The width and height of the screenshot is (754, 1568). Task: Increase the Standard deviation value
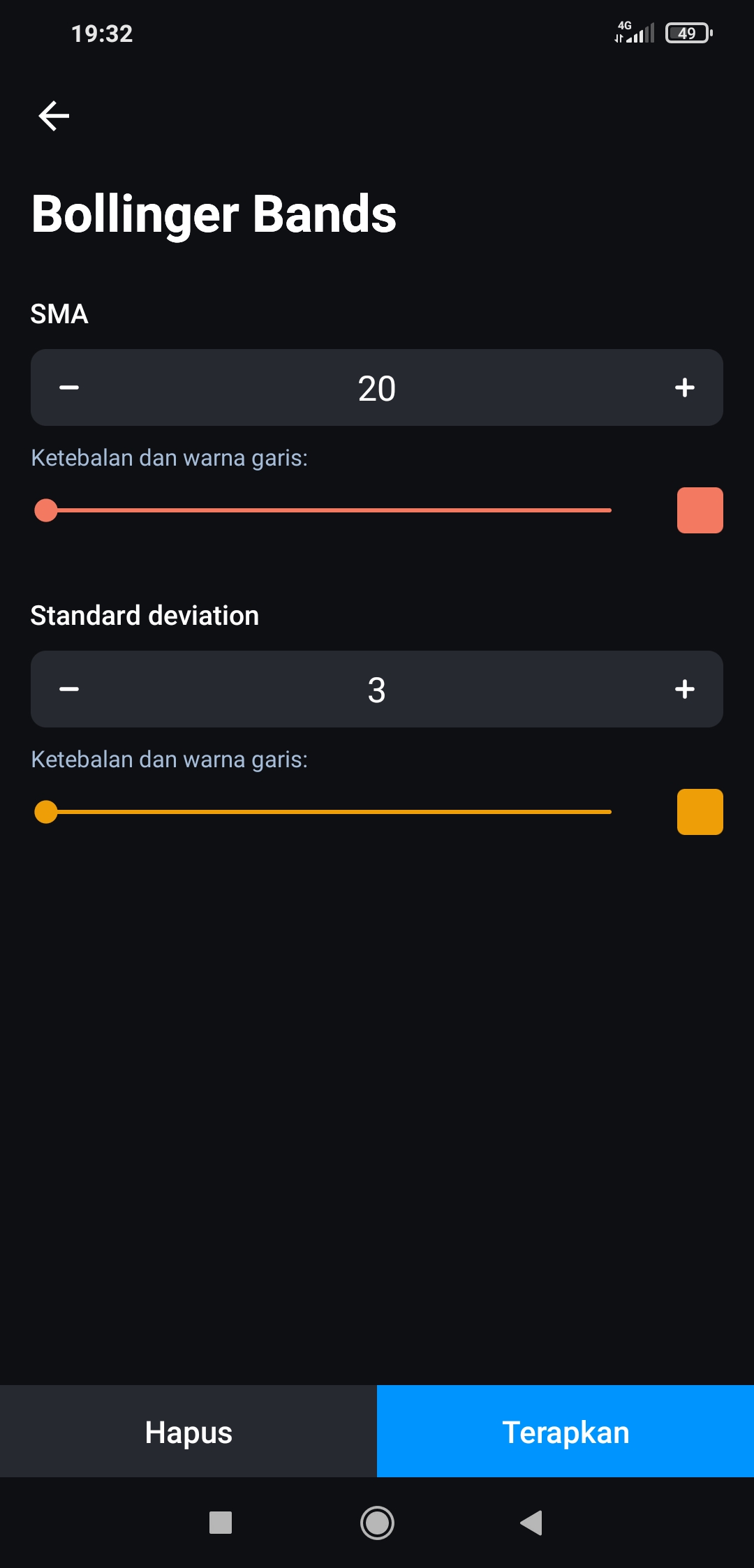pos(684,689)
